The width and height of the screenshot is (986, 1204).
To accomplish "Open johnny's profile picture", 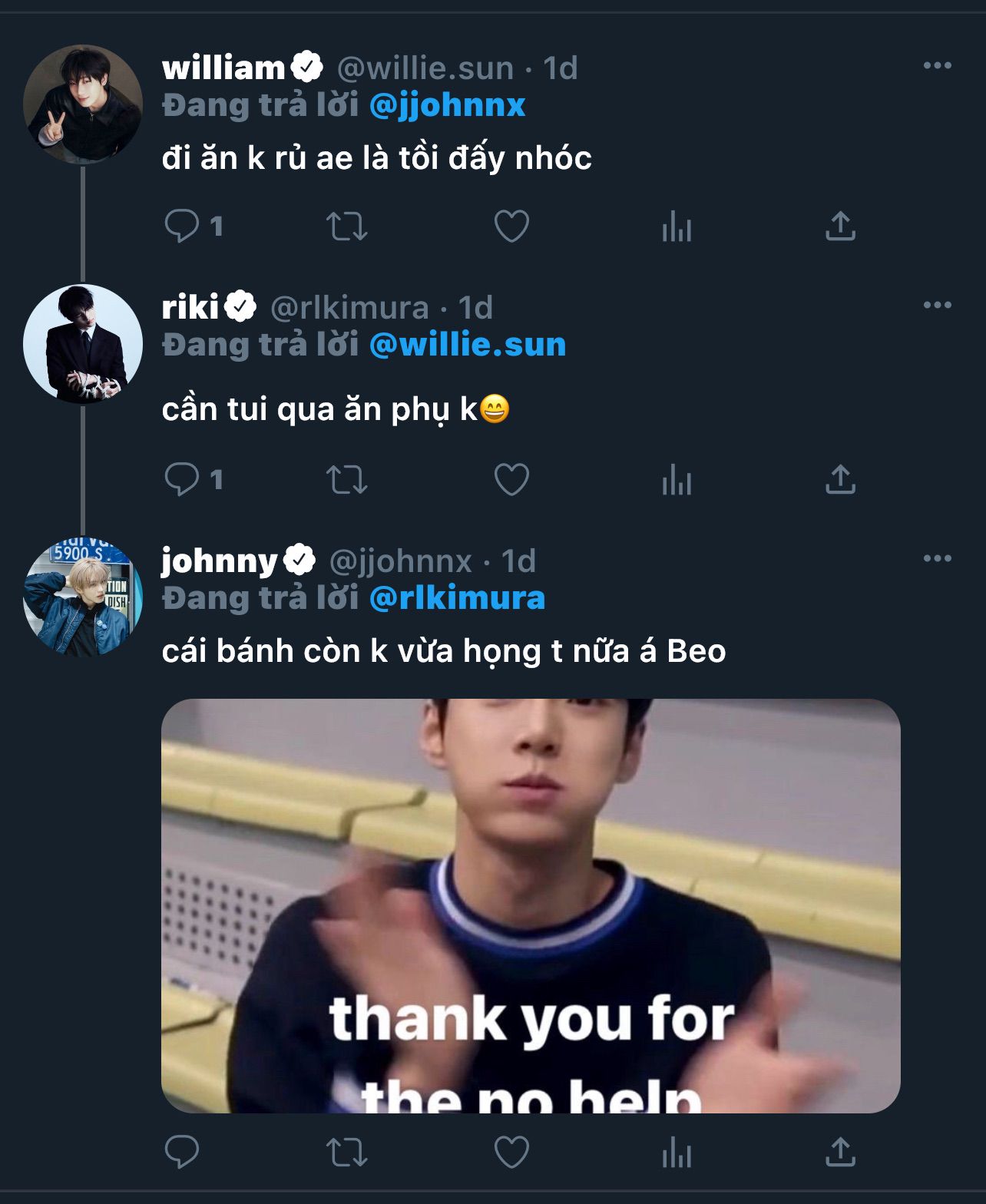I will (x=83, y=597).
